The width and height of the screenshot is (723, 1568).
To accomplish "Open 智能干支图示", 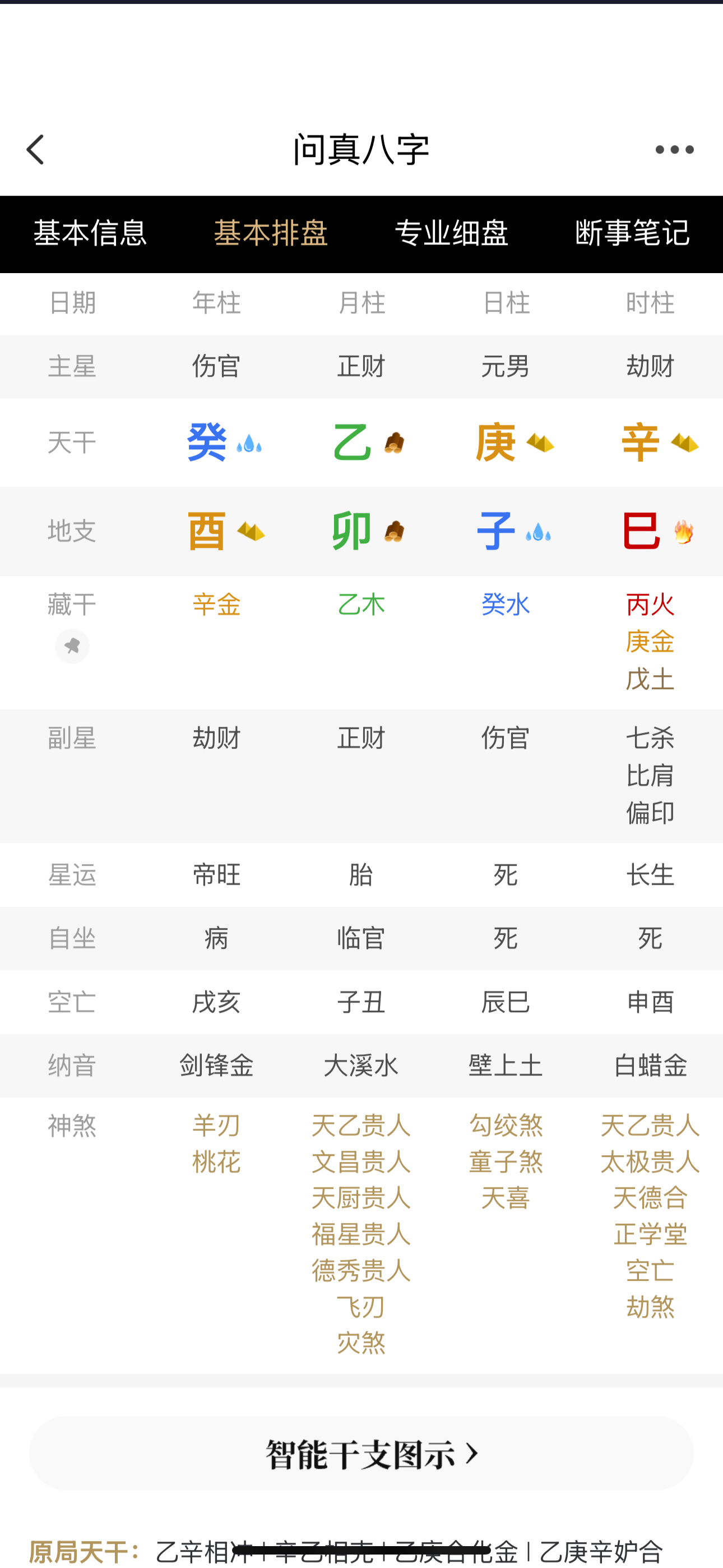I will pos(361,1454).
